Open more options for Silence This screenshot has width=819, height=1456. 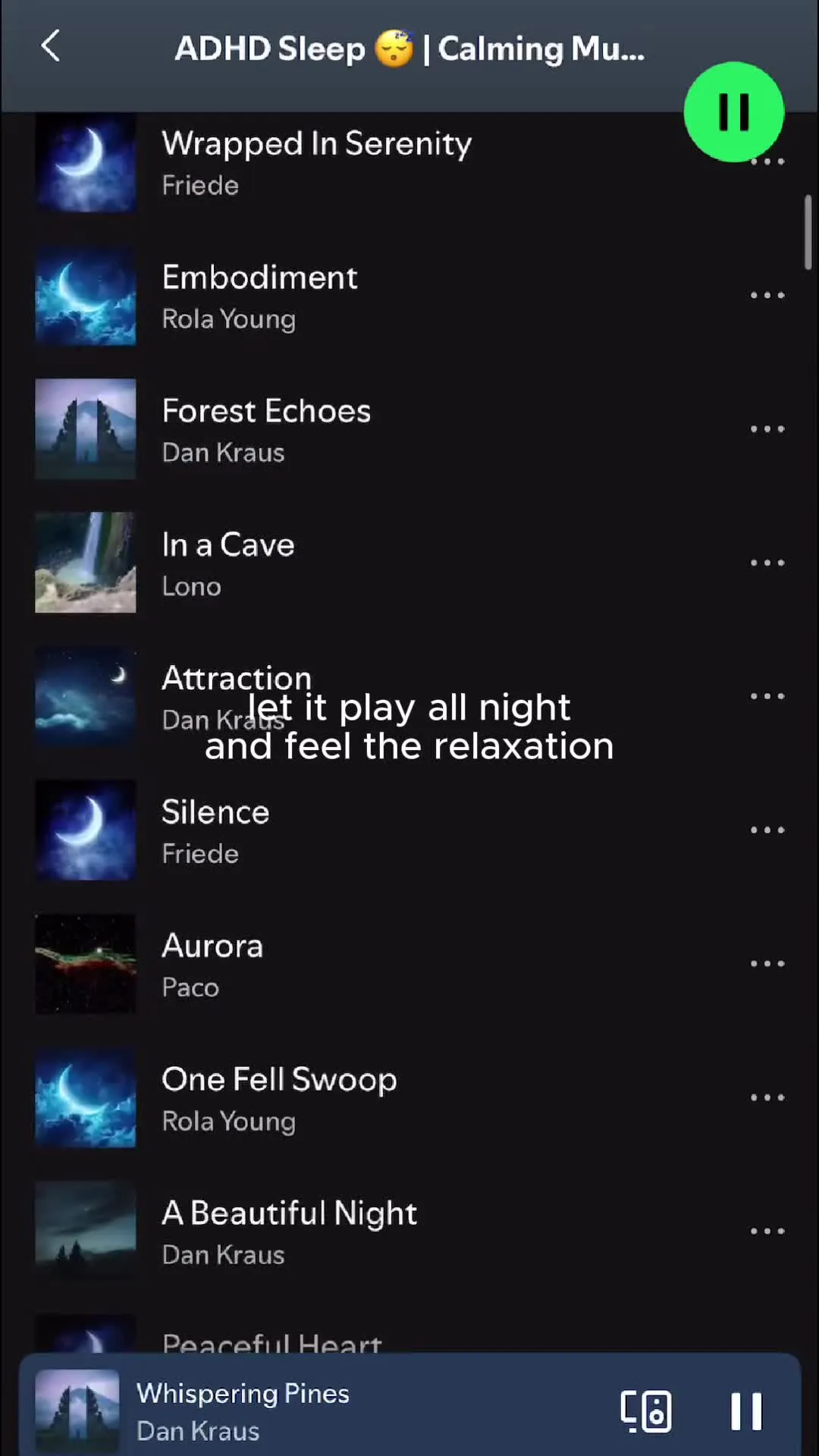coord(767,830)
